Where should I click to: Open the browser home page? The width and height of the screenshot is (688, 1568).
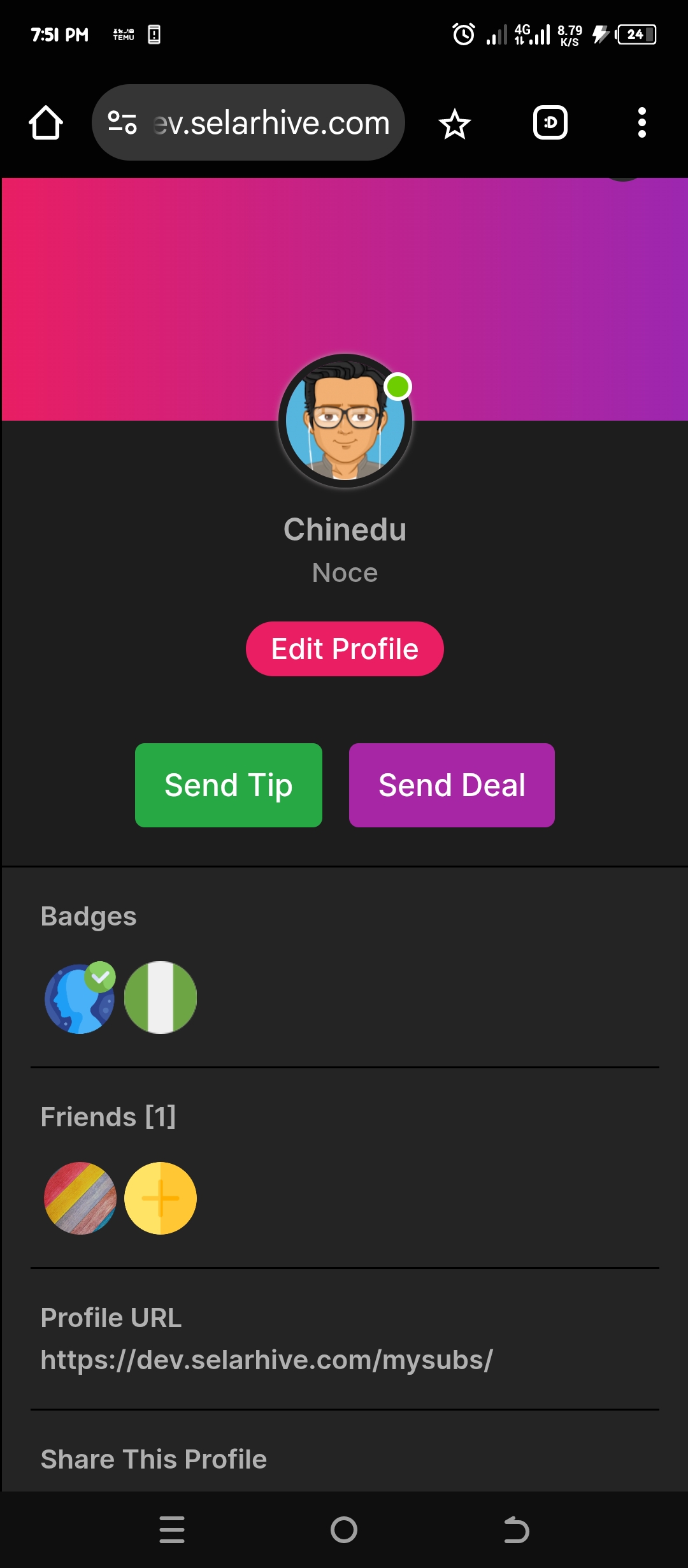(x=46, y=122)
